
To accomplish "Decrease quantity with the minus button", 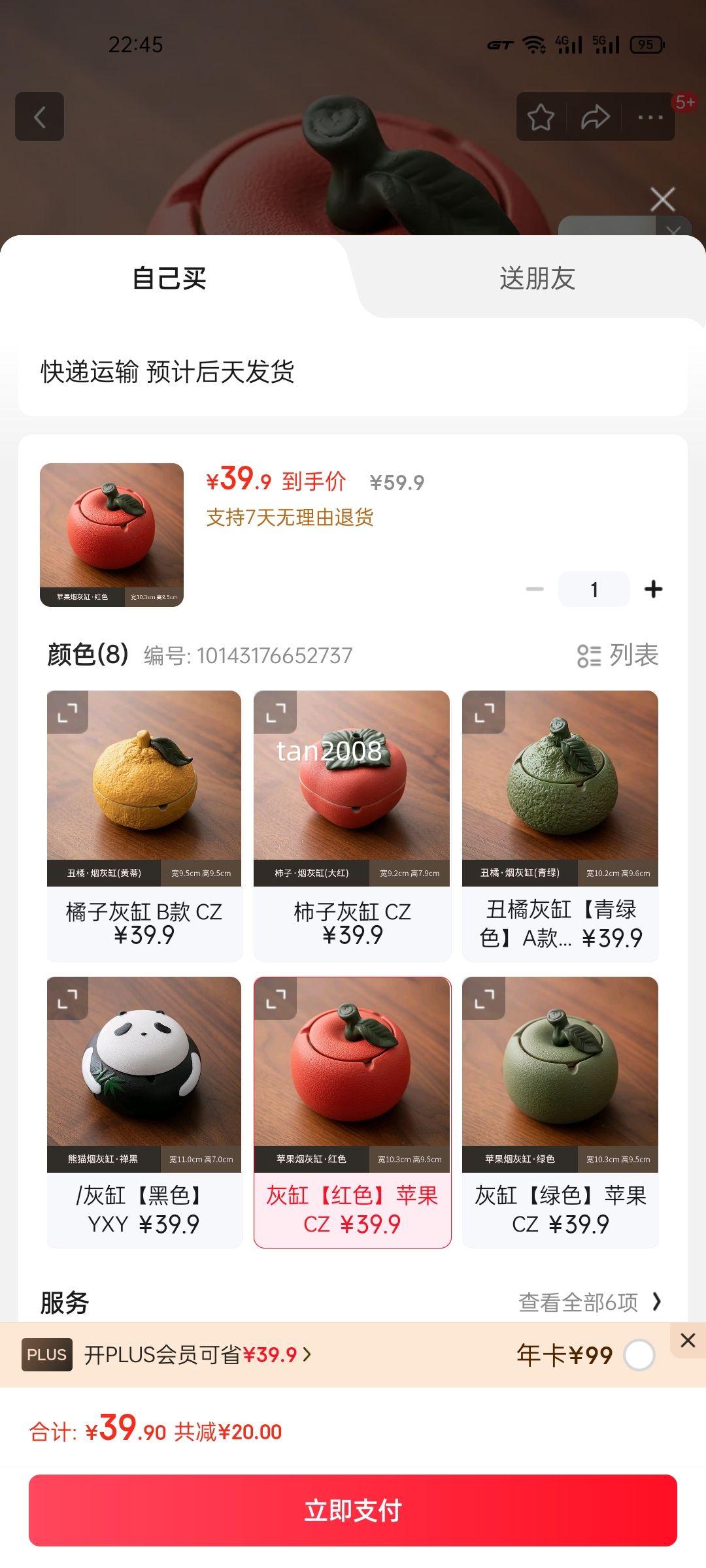I will (x=535, y=589).
